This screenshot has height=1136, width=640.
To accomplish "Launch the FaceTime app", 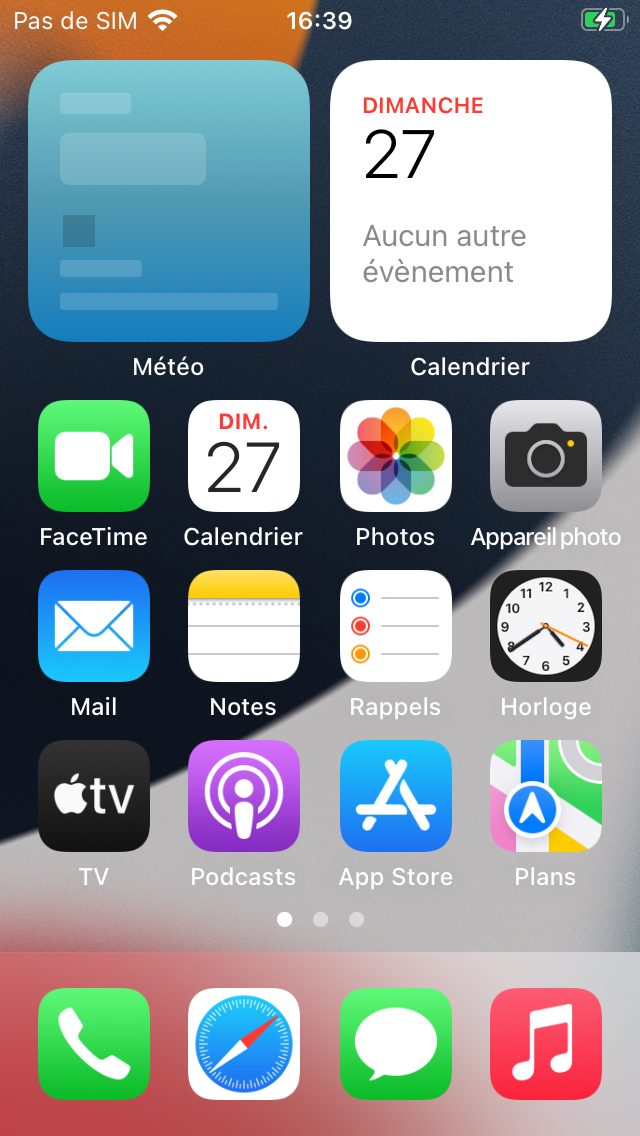I will pyautogui.click(x=94, y=456).
